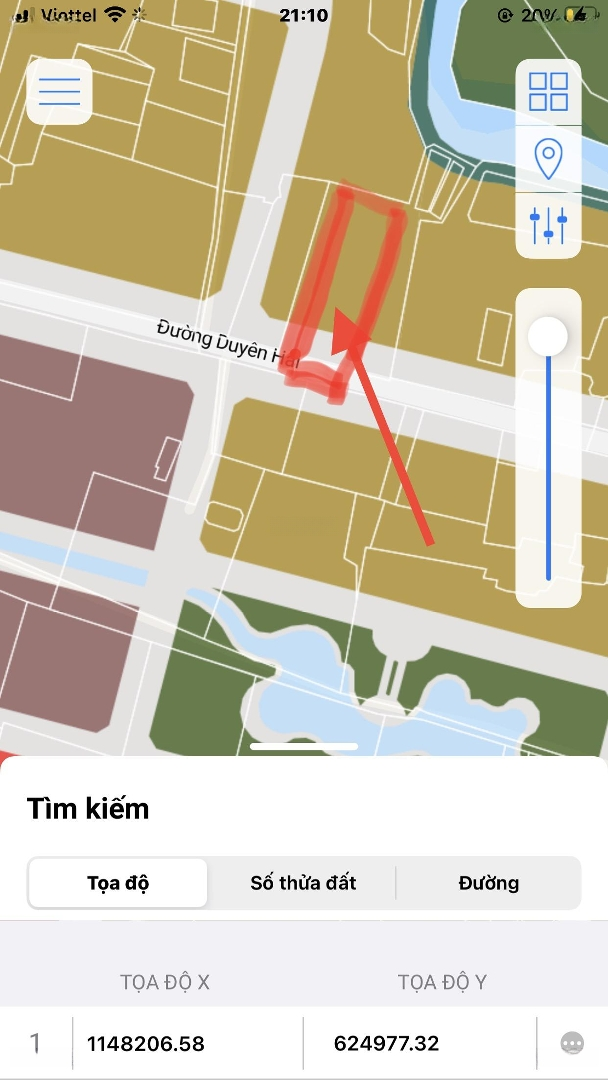Open the hamburger menu
The width and height of the screenshot is (608, 1080).
coord(59,92)
